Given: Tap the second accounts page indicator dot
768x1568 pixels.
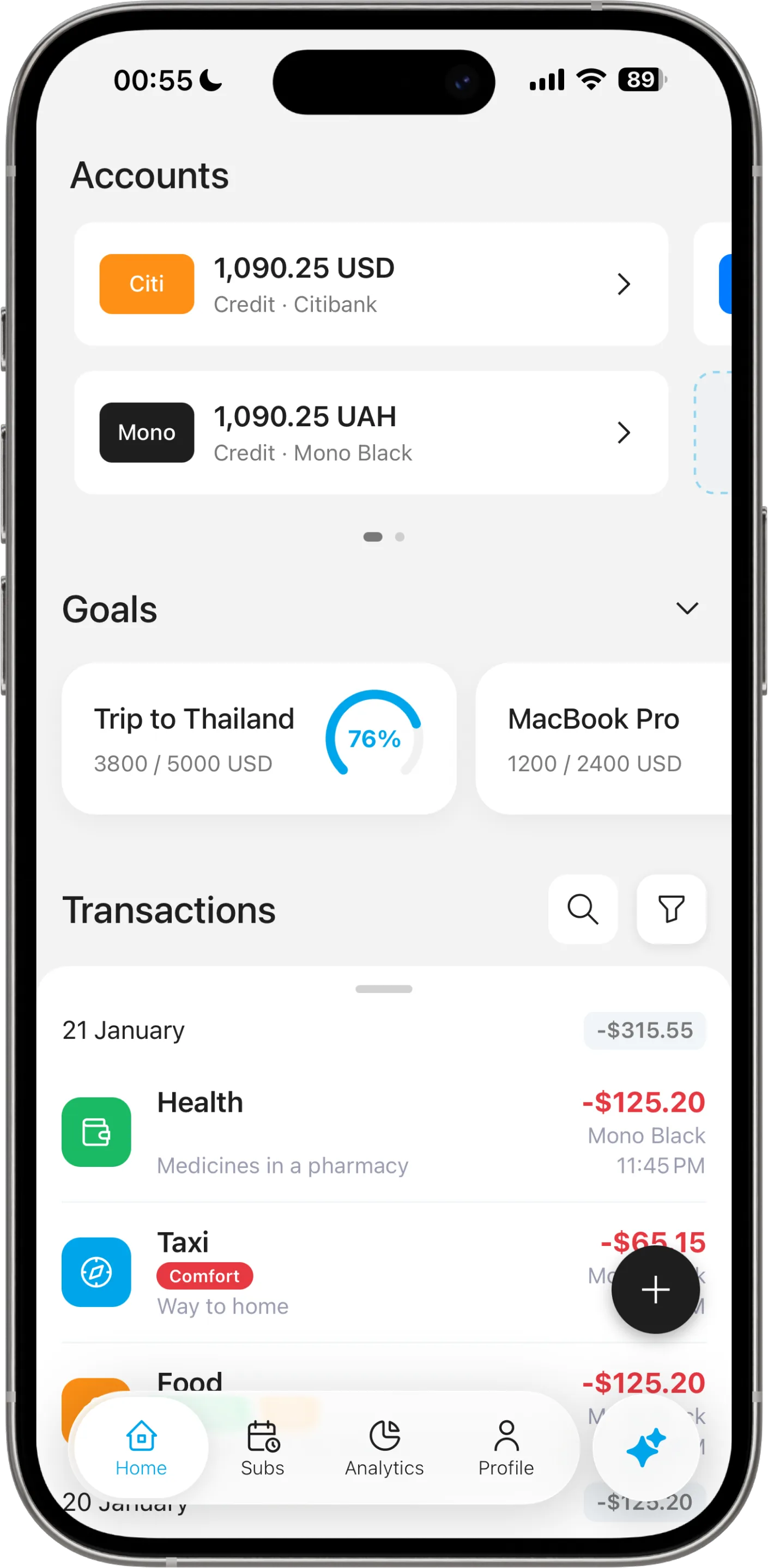Looking at the screenshot, I should [400, 537].
